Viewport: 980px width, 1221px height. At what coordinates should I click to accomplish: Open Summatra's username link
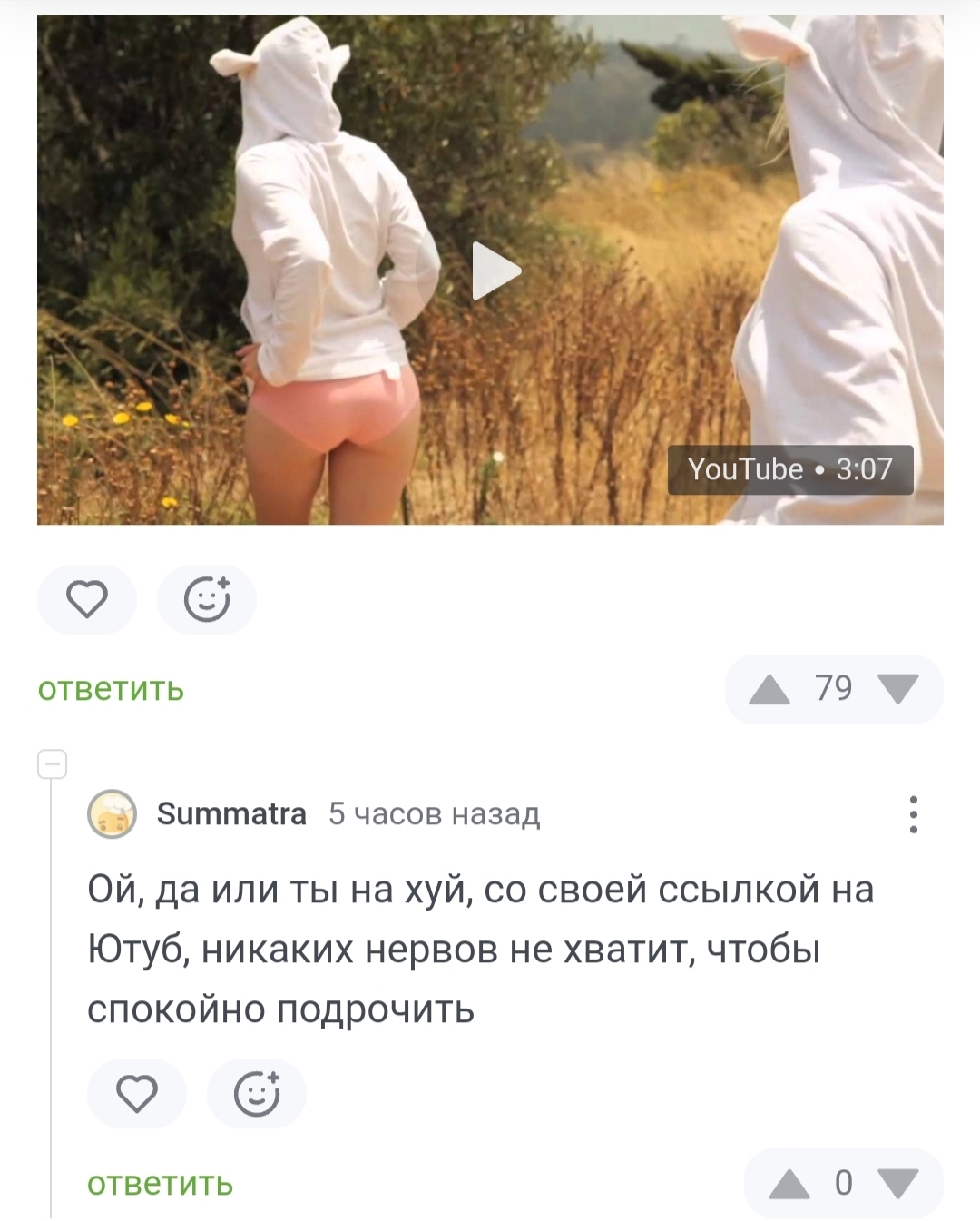(x=231, y=813)
